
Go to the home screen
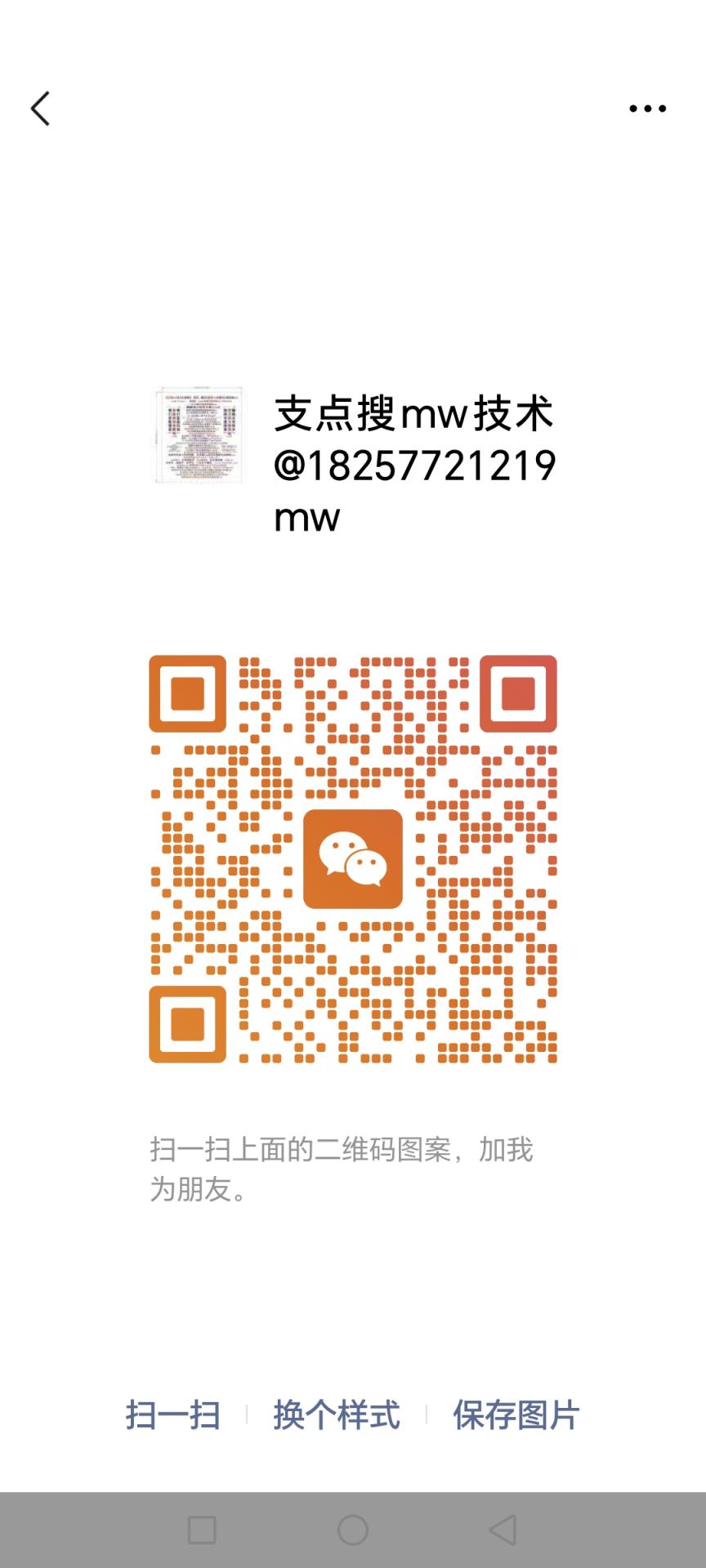(353, 1530)
